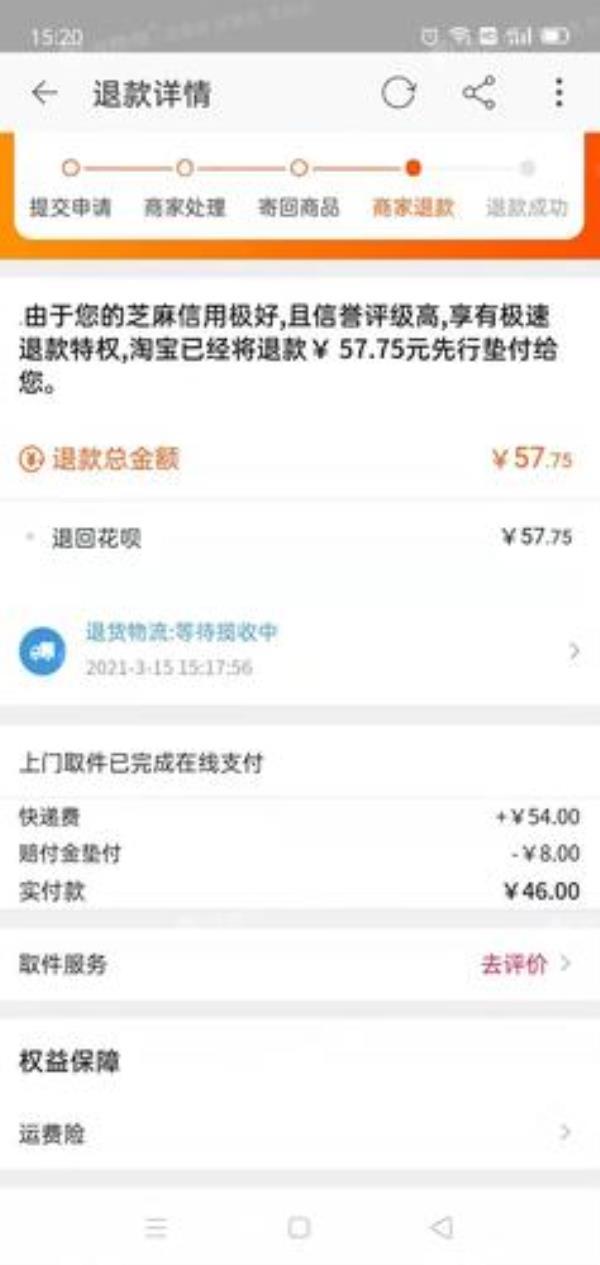Refresh the refund details
This screenshot has width=600, height=1265.
pyautogui.click(x=398, y=94)
